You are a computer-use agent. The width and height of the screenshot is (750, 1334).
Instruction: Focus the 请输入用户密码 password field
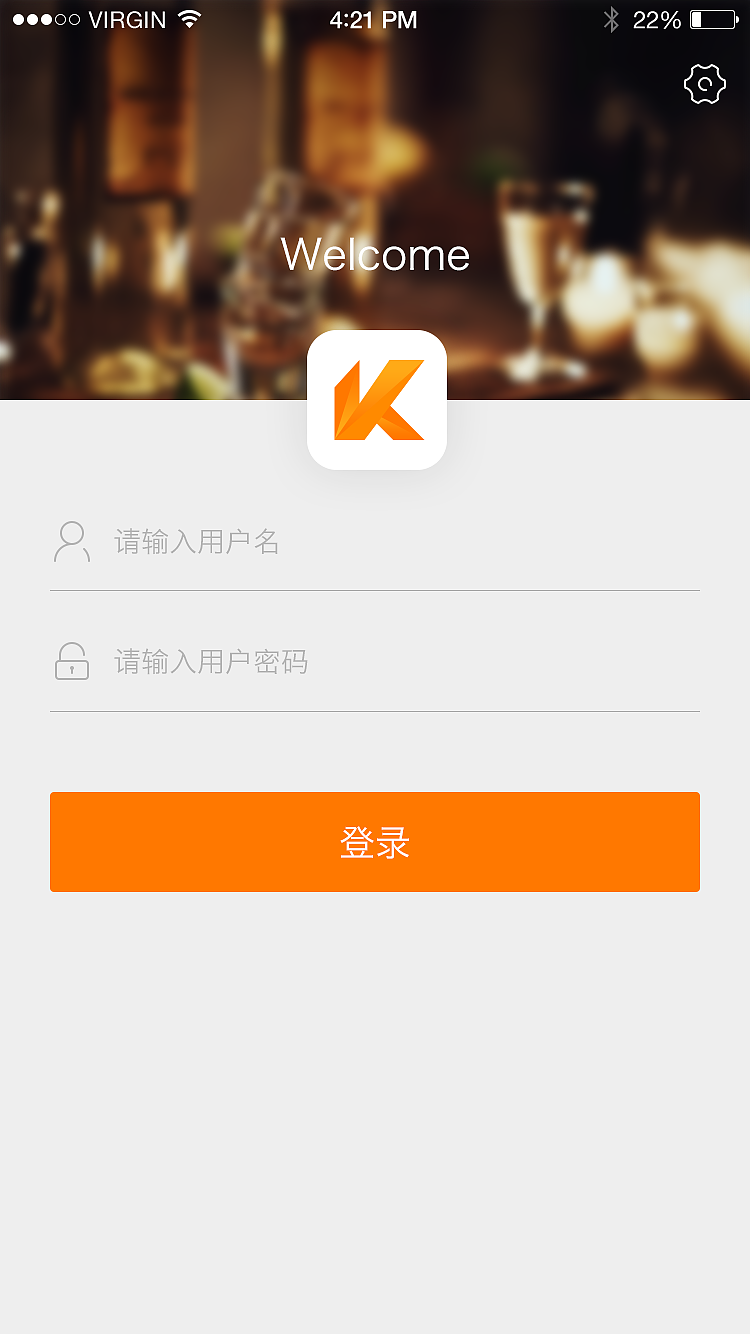point(300,661)
